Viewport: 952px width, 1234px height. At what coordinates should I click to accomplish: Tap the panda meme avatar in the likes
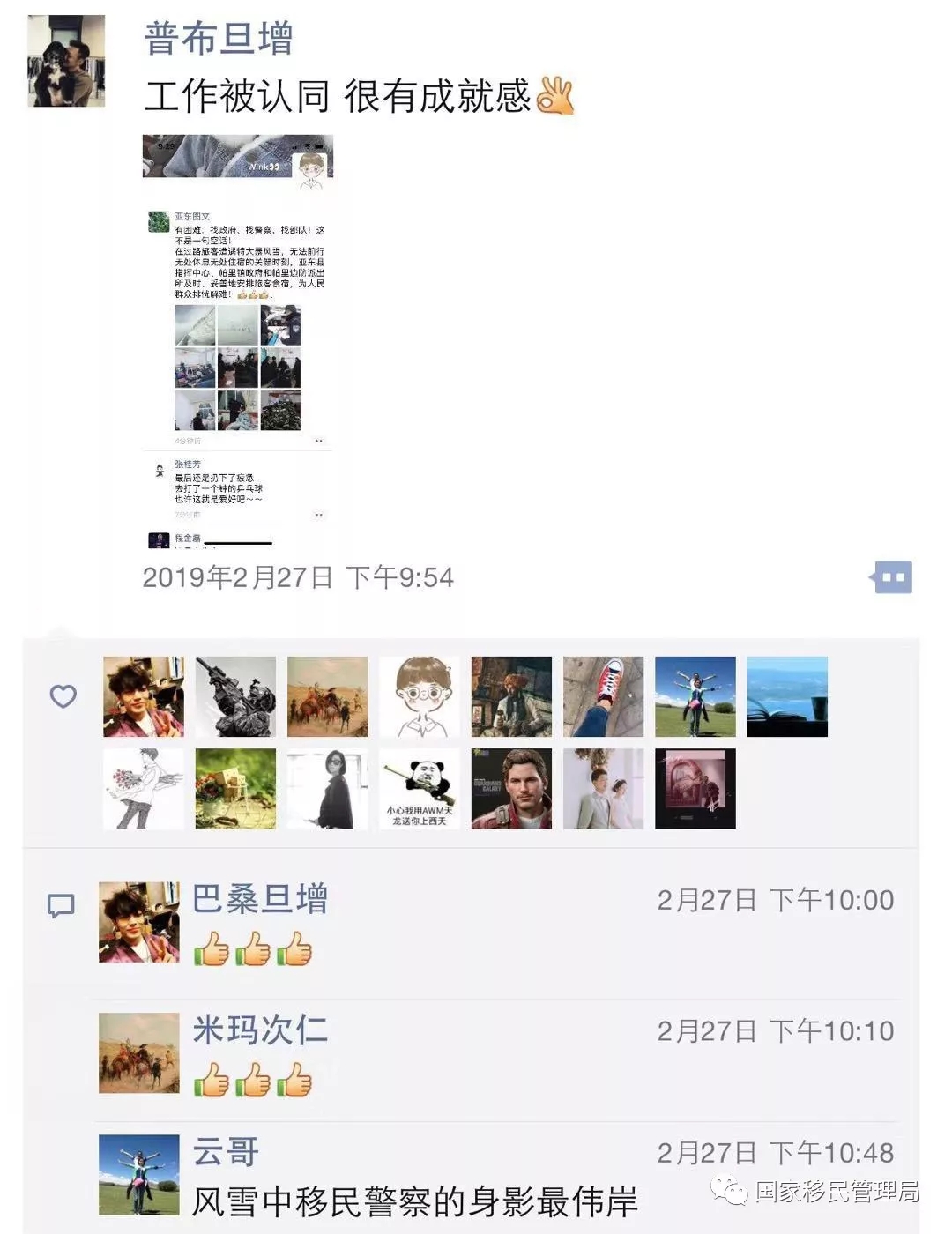click(x=420, y=789)
